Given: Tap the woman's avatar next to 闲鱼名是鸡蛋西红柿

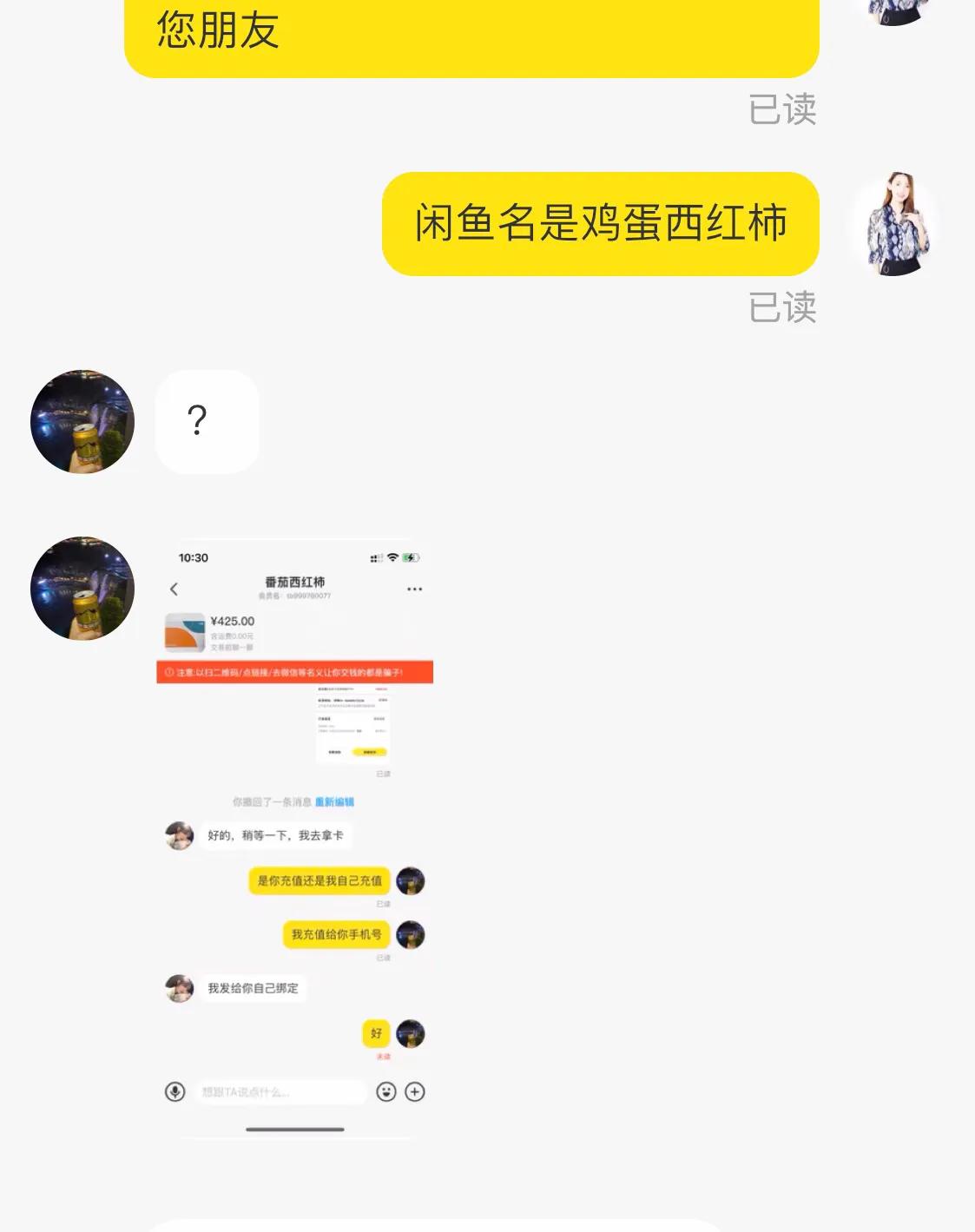Looking at the screenshot, I should tap(896, 225).
